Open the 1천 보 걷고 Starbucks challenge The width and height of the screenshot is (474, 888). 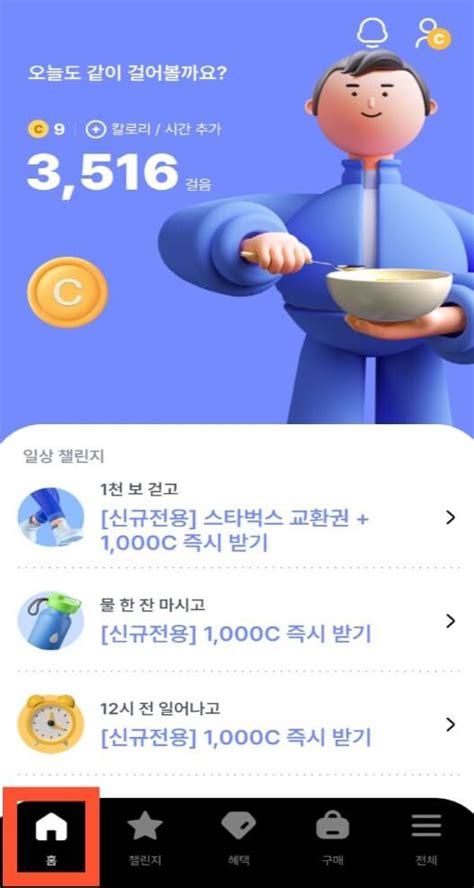point(237,517)
